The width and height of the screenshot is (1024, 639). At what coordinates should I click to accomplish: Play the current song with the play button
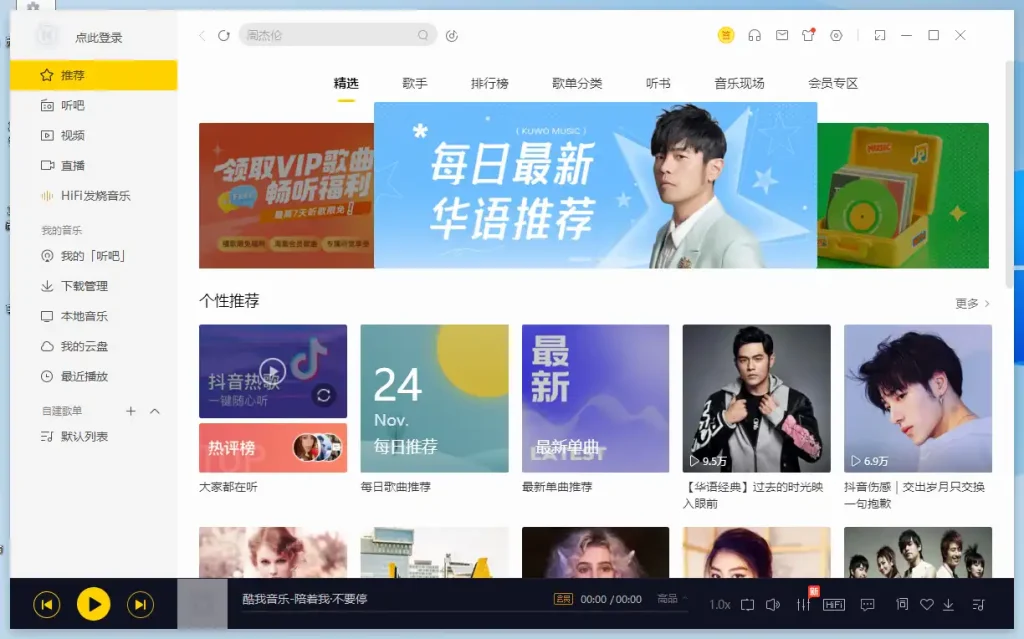tap(93, 604)
